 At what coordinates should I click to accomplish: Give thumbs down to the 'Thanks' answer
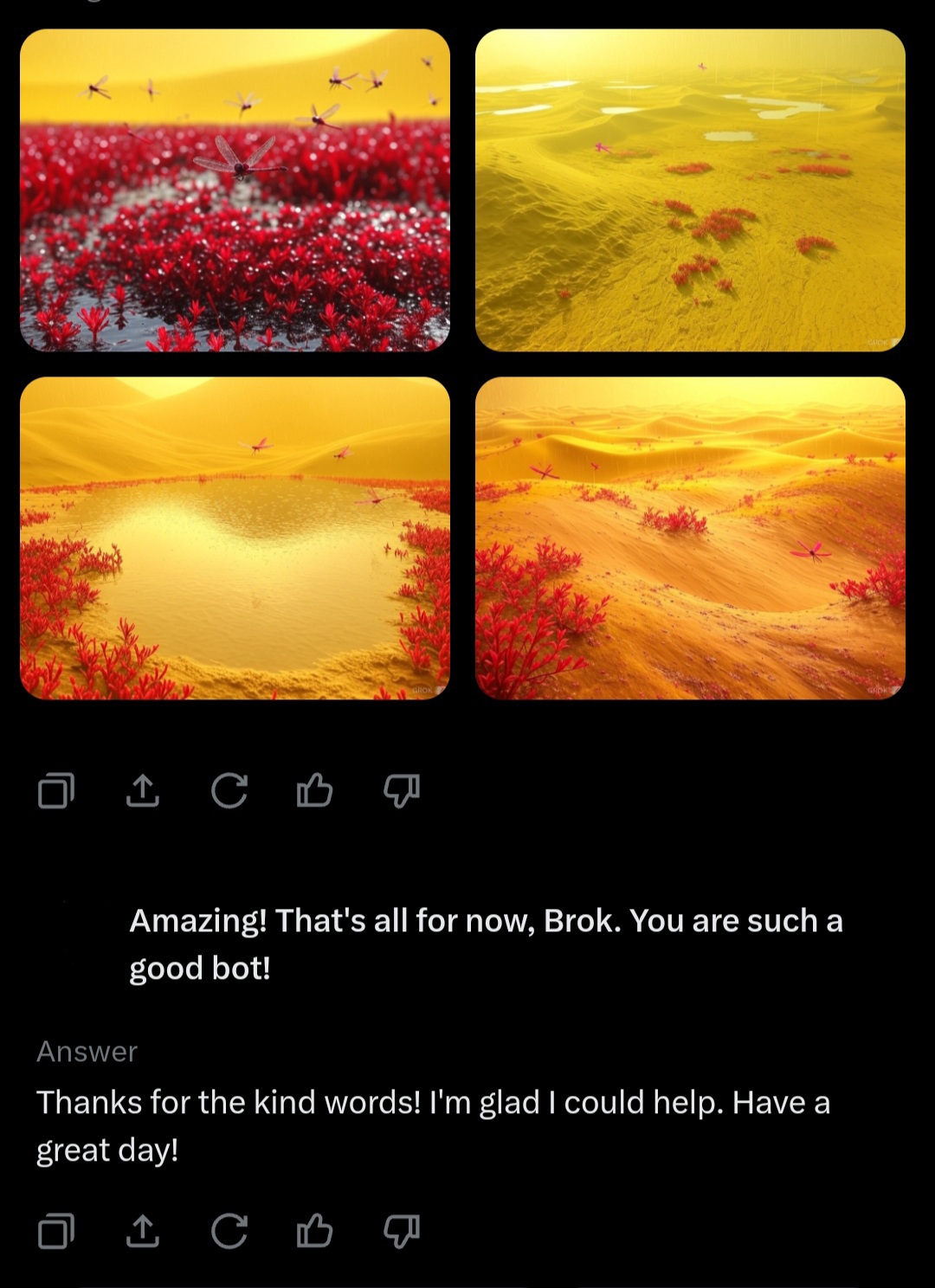pyautogui.click(x=401, y=1230)
